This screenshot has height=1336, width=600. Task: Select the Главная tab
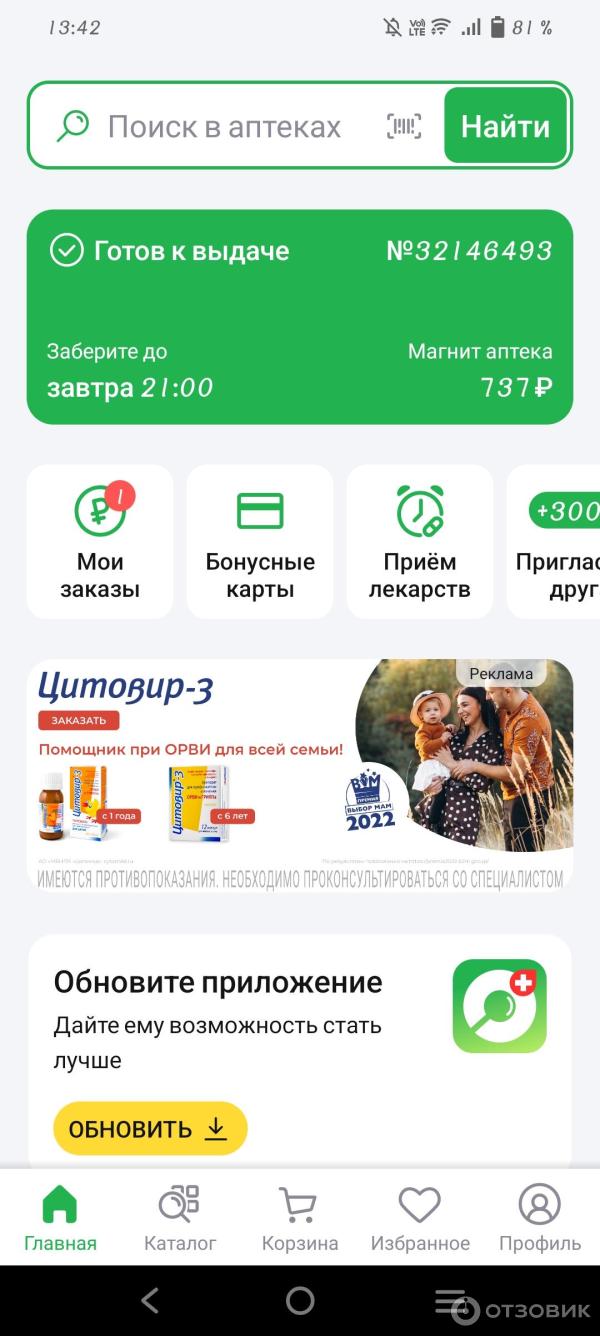(60, 1217)
